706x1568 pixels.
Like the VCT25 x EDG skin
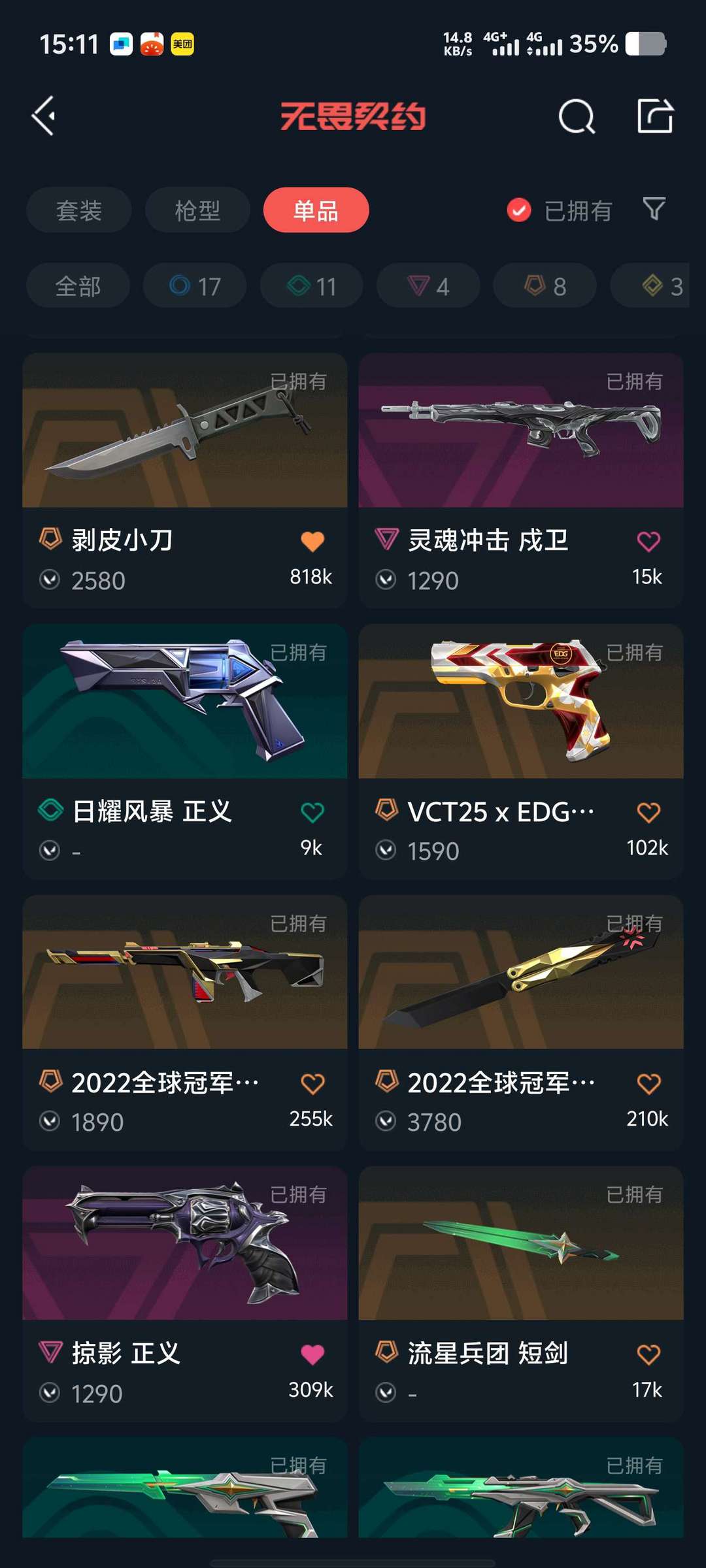[x=648, y=813]
